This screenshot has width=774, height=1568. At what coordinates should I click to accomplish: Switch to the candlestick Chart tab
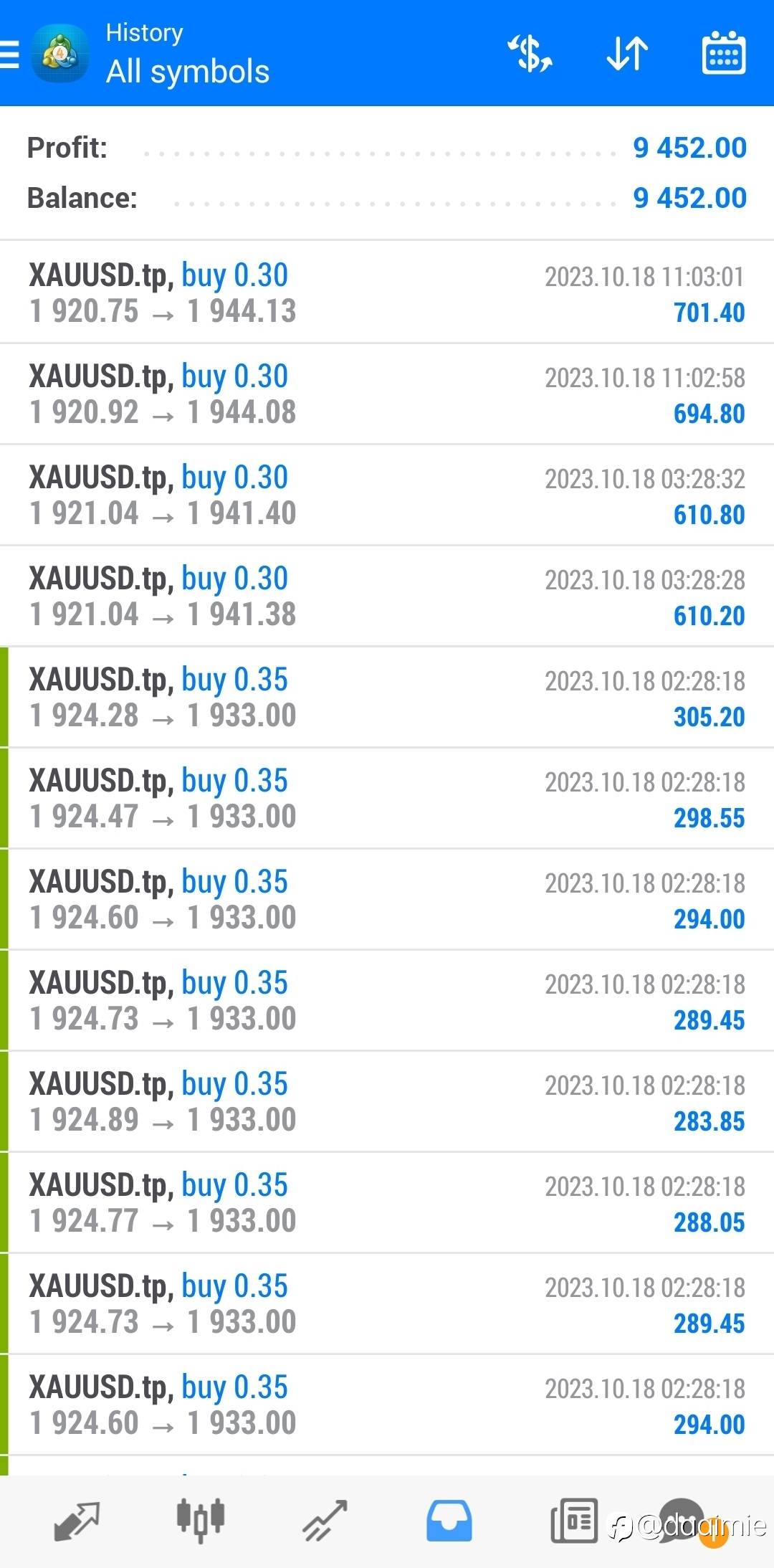pos(201,1521)
